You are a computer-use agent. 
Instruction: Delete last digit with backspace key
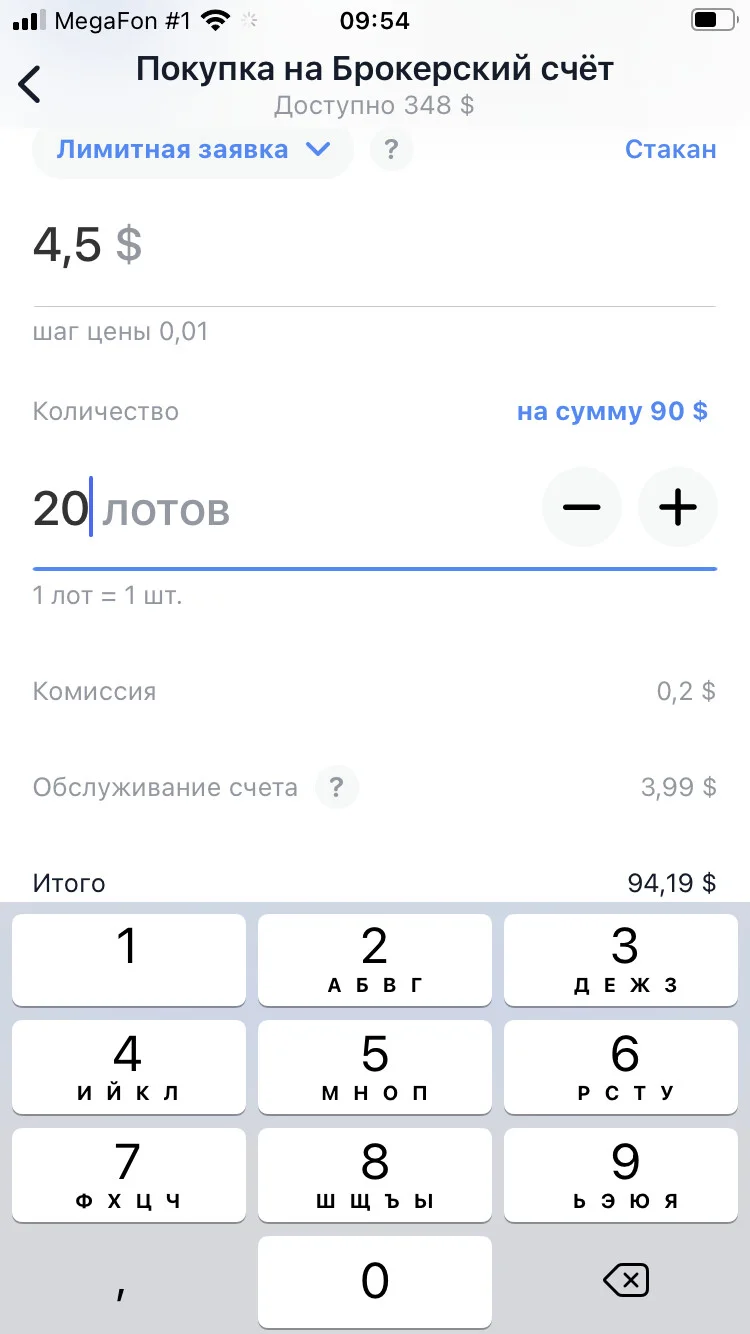click(625, 1280)
